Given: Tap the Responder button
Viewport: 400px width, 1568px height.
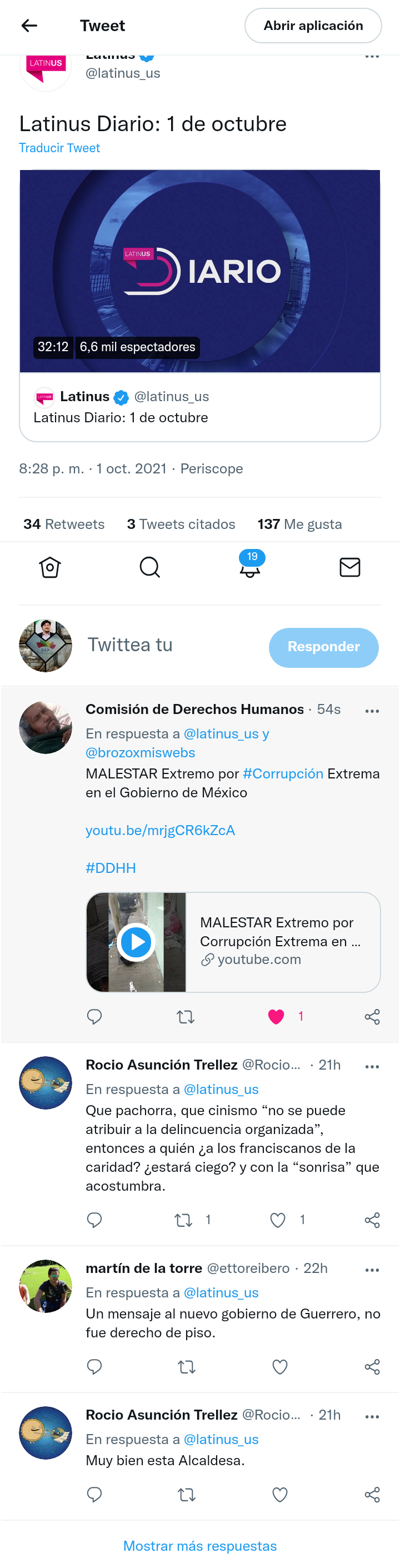Looking at the screenshot, I should (323, 647).
